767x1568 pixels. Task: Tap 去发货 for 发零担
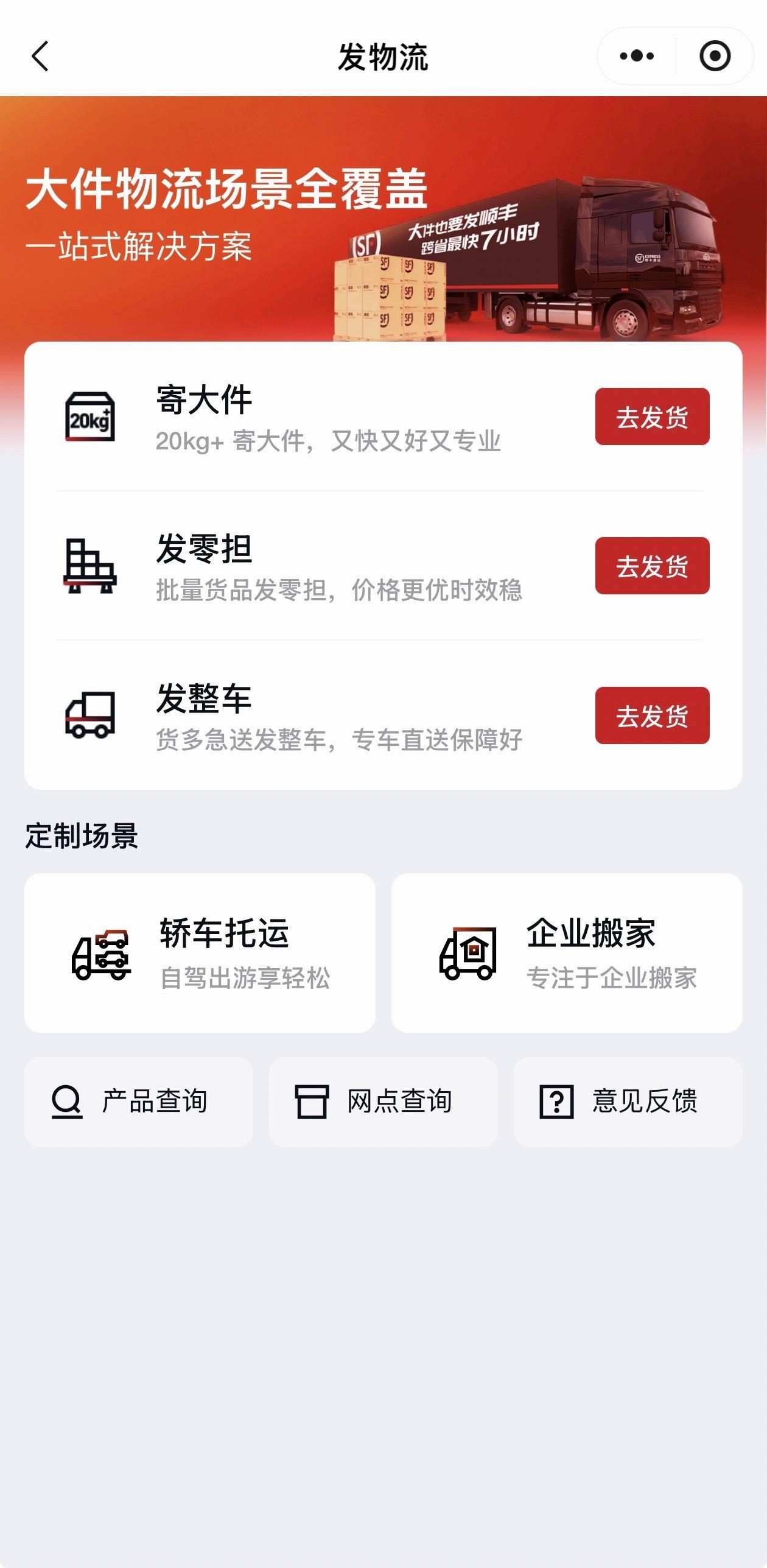pos(652,566)
